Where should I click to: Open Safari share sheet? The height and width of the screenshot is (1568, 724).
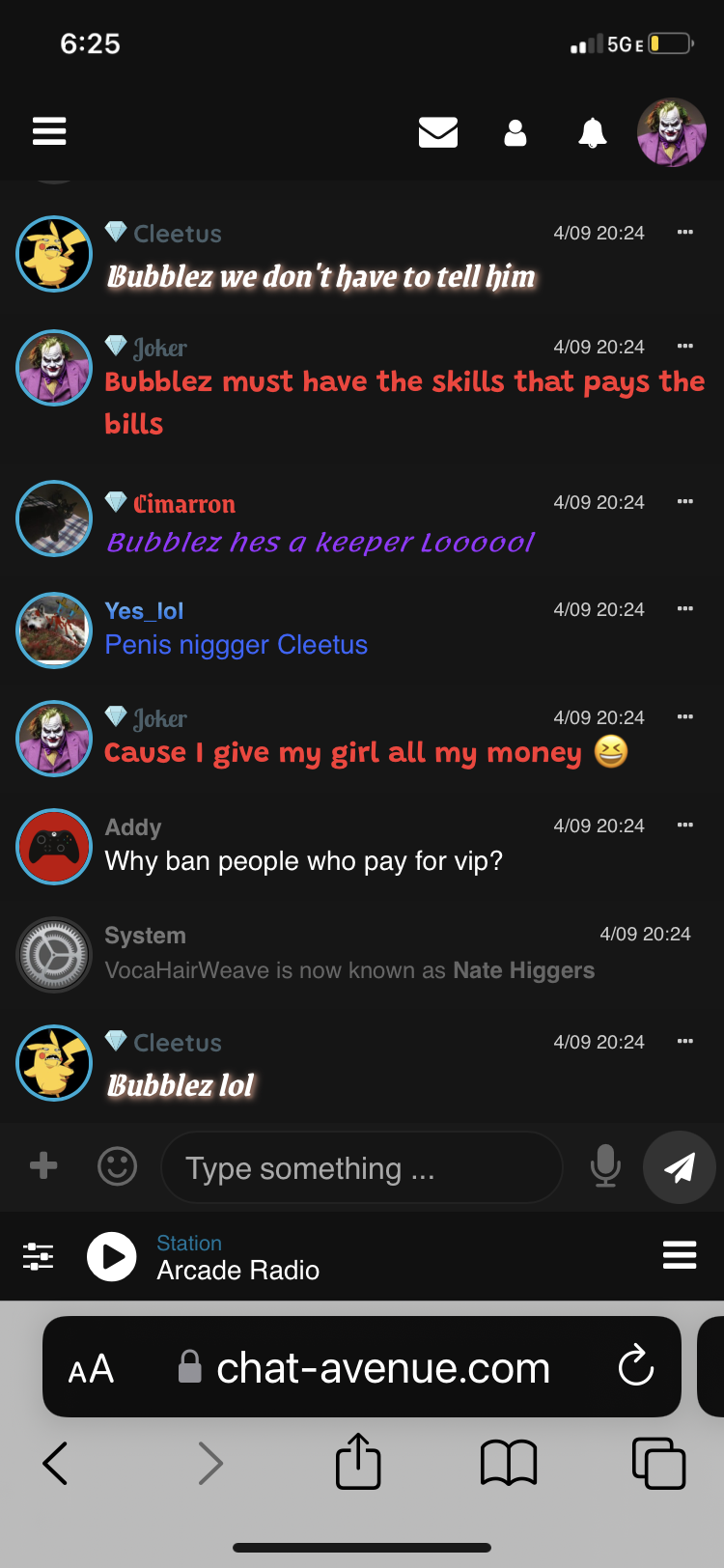pos(358,1461)
